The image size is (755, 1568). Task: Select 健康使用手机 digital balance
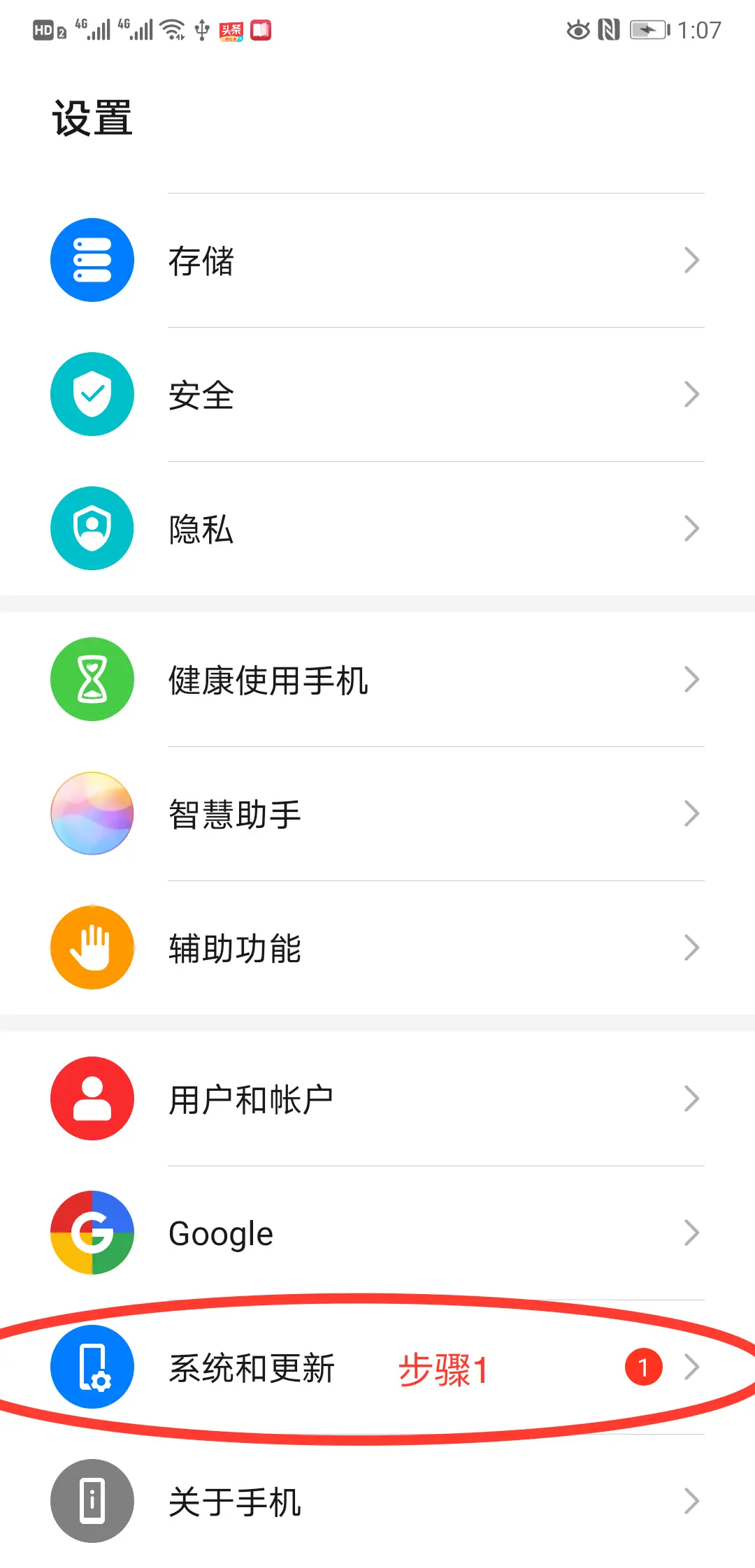(x=377, y=680)
